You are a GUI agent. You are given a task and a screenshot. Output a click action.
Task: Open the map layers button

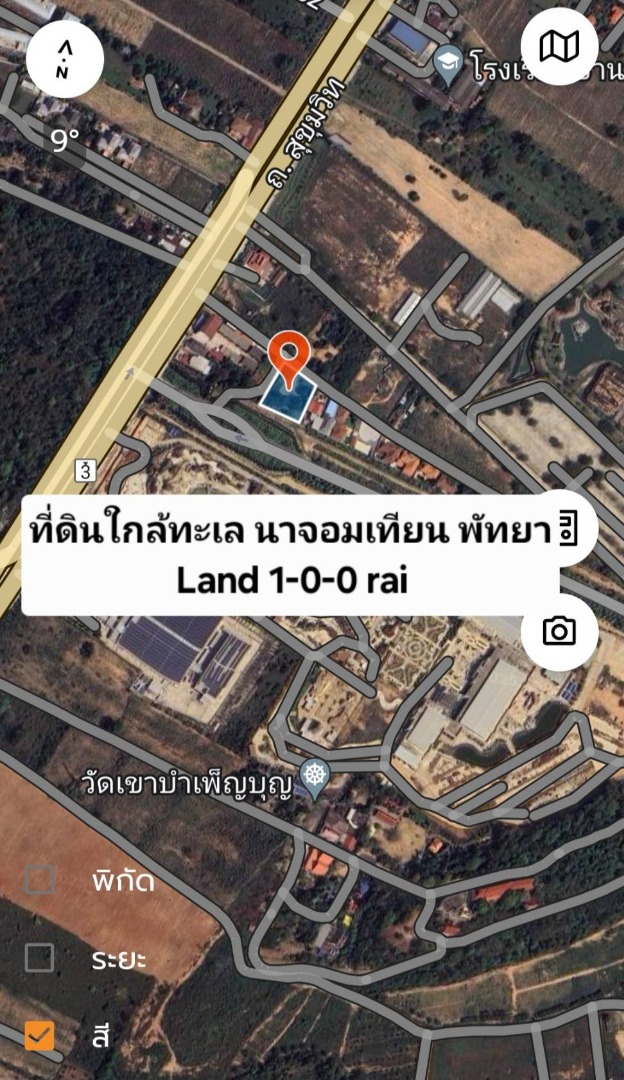click(x=559, y=46)
